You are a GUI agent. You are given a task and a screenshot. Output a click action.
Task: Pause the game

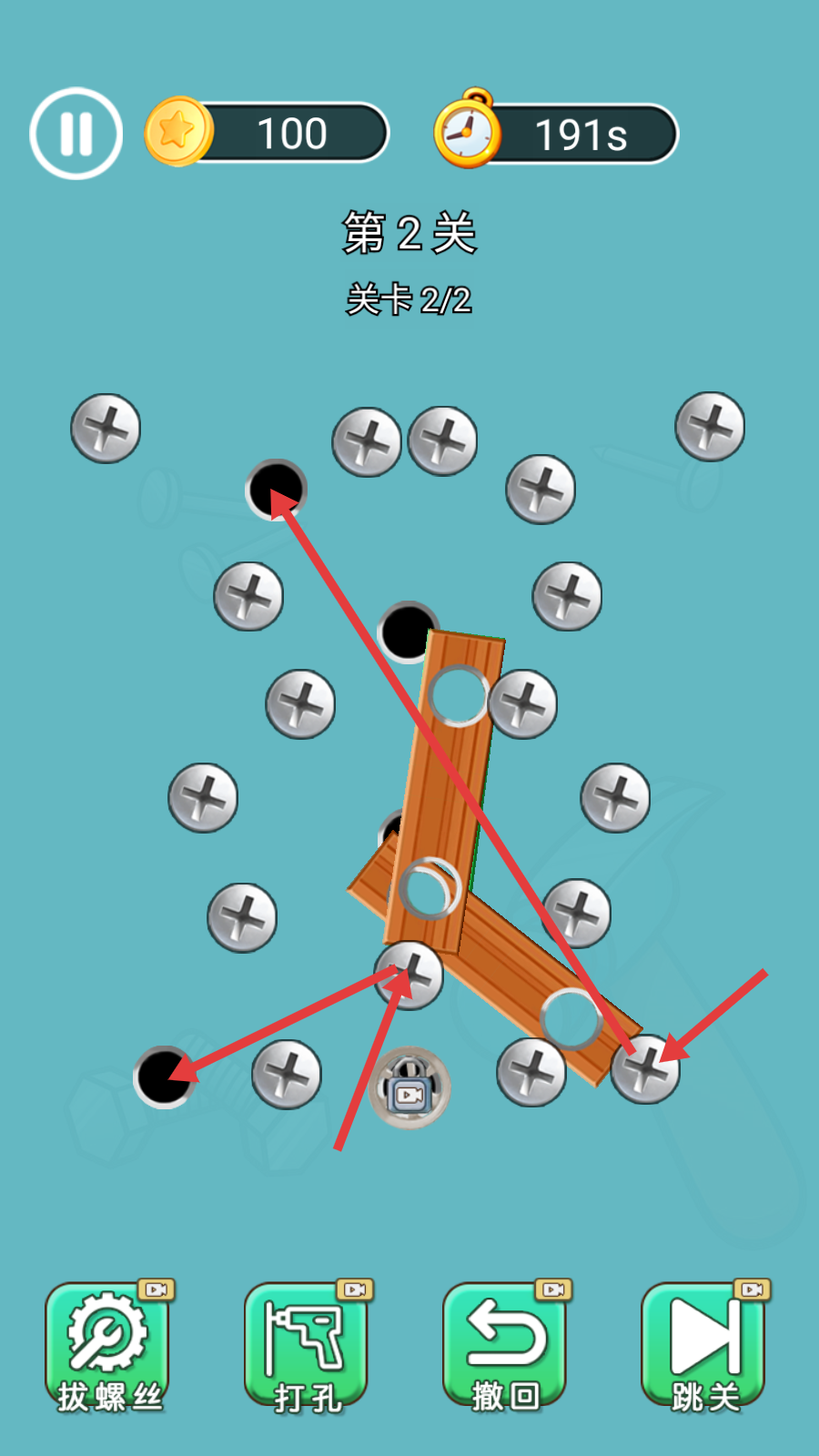coord(76,133)
